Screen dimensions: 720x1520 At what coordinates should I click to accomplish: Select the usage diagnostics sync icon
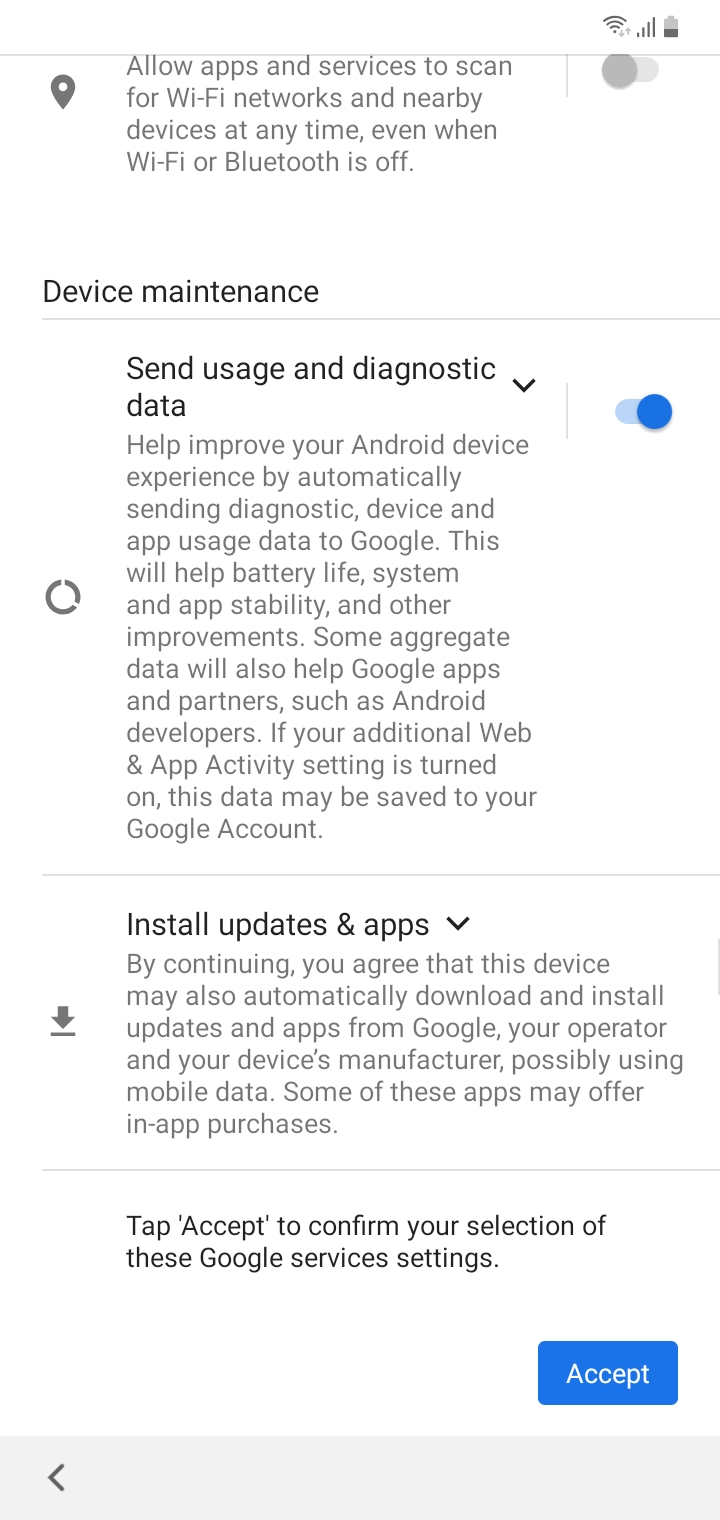click(62, 596)
